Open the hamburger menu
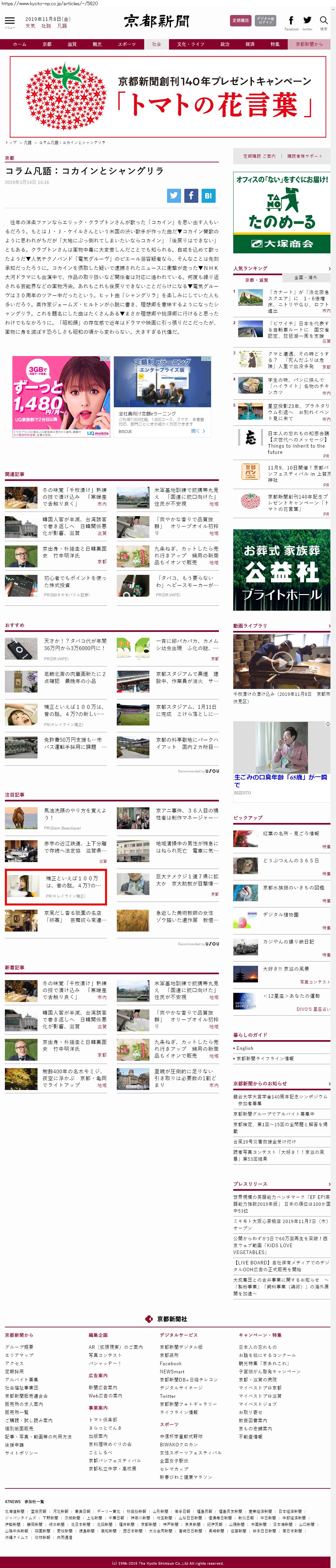This screenshot has height=1568, width=336. click(x=9, y=21)
